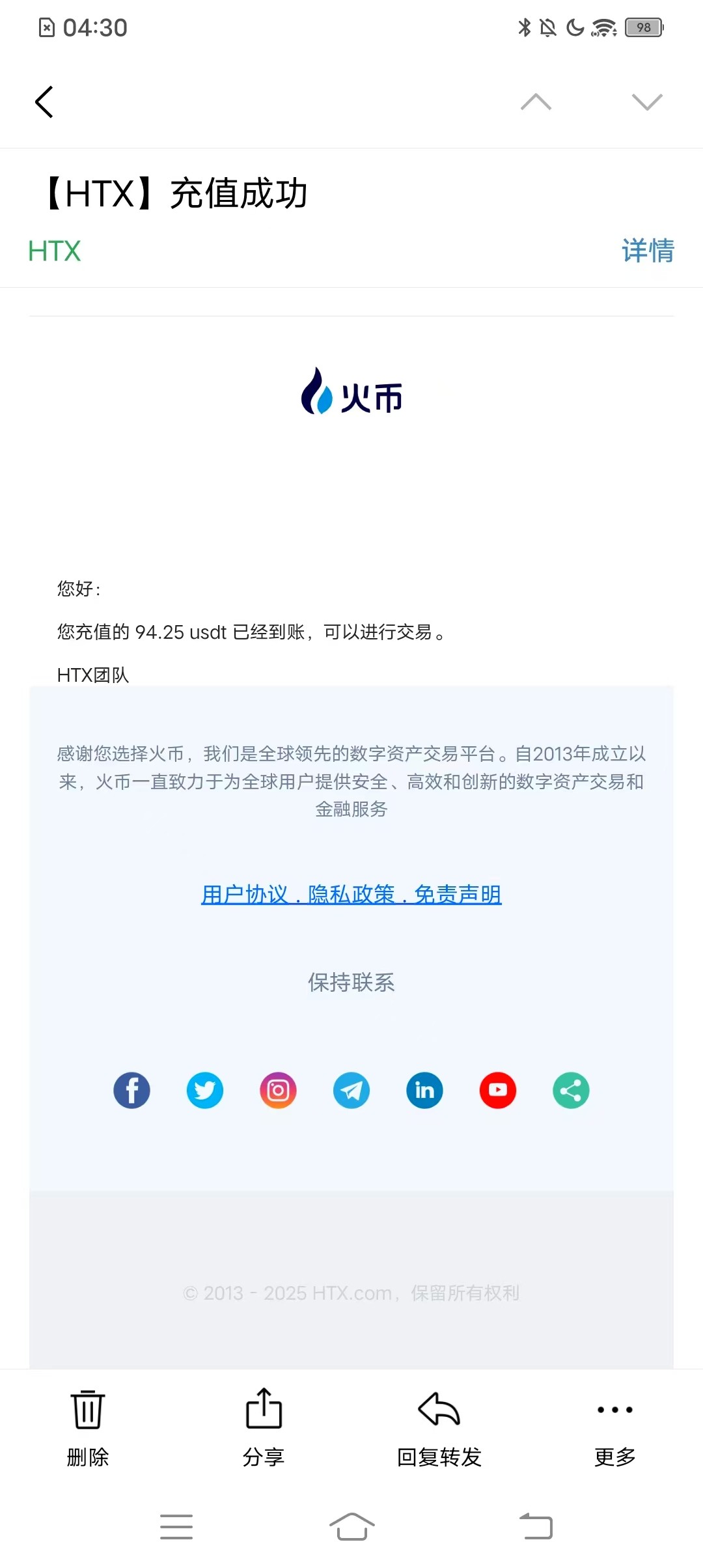Open 详情 sender details
This screenshot has width=703, height=1568.
point(648,251)
